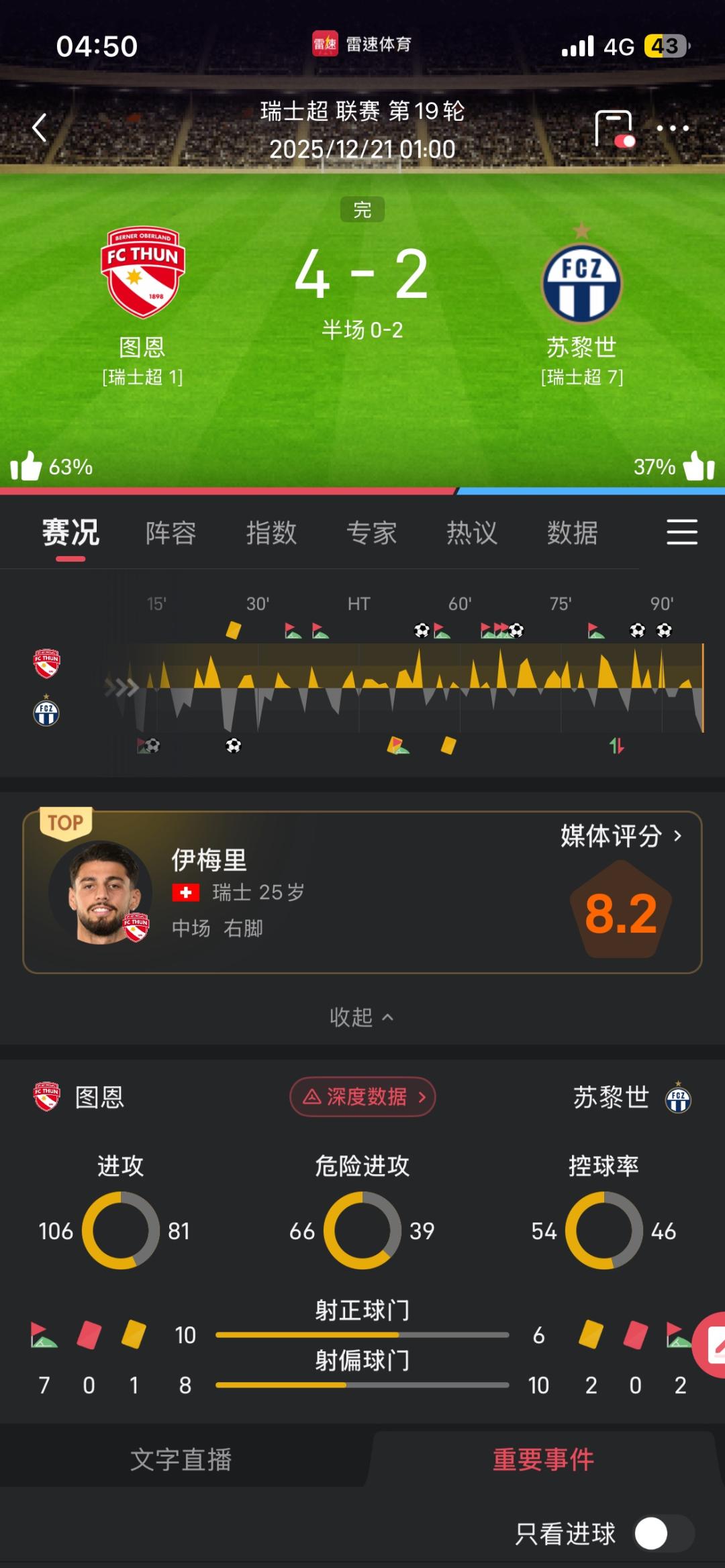Open the hamburger tab list menu
Viewport: 725px width, 1568px height.
pyautogui.click(x=681, y=532)
